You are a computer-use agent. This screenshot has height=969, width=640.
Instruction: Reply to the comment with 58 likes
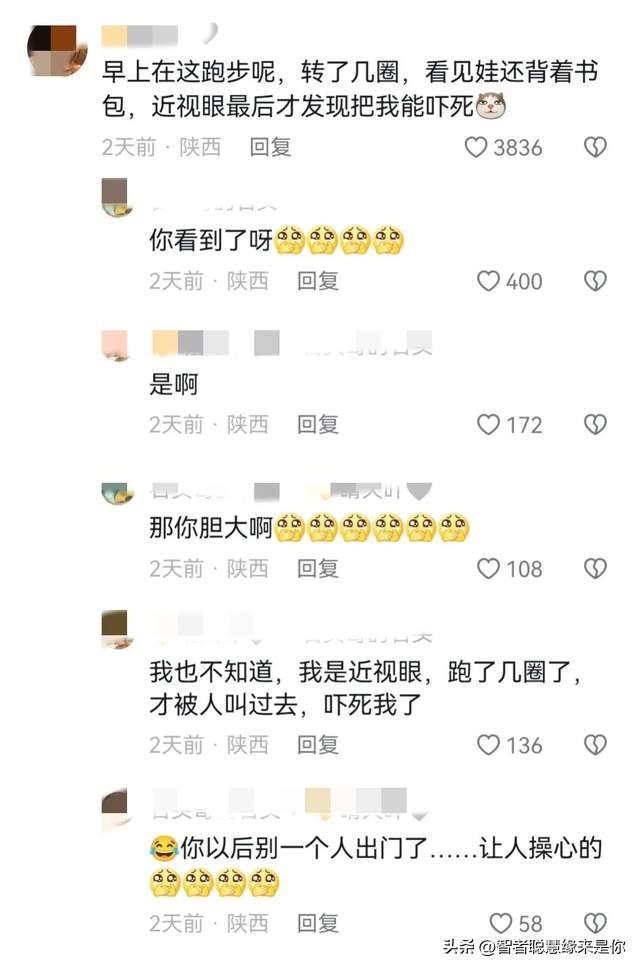pyautogui.click(x=318, y=923)
